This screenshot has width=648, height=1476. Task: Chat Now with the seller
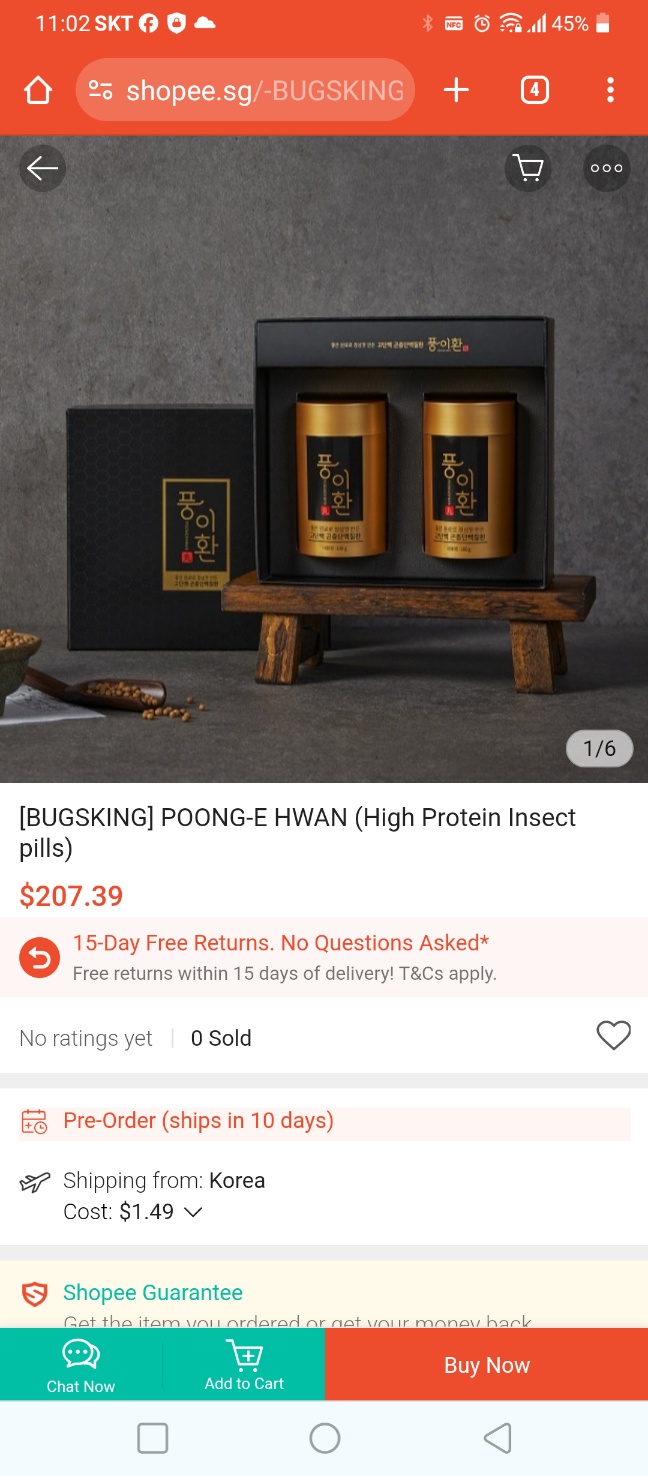pos(81,1365)
